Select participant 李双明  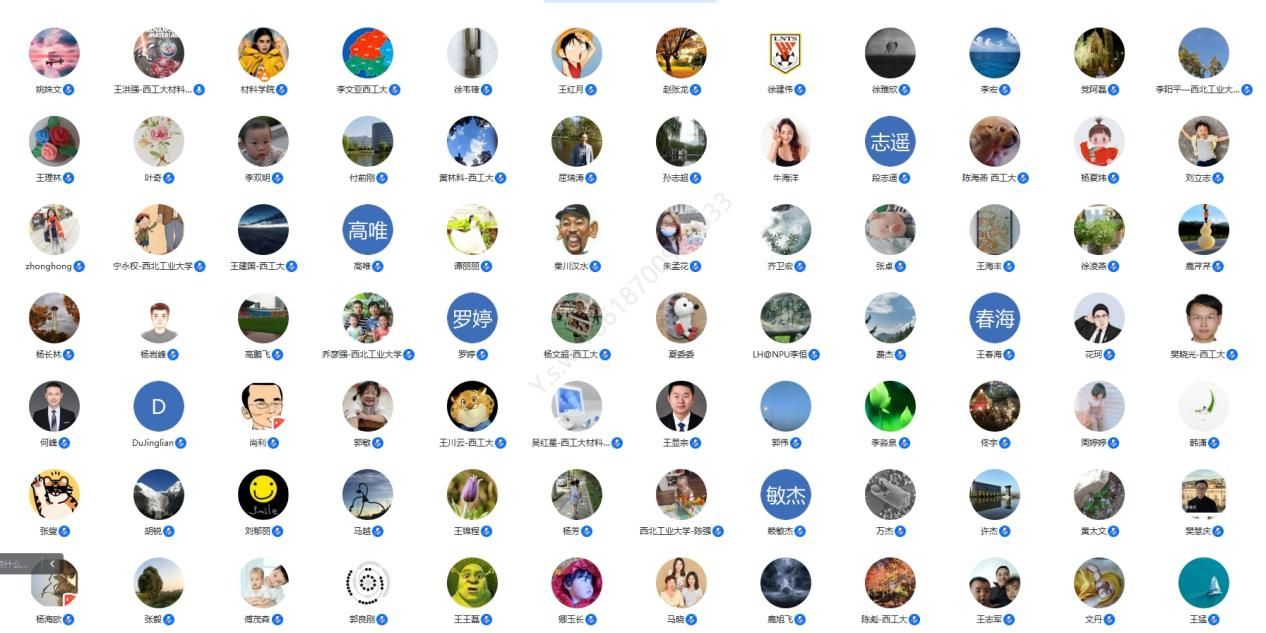[x=263, y=142]
